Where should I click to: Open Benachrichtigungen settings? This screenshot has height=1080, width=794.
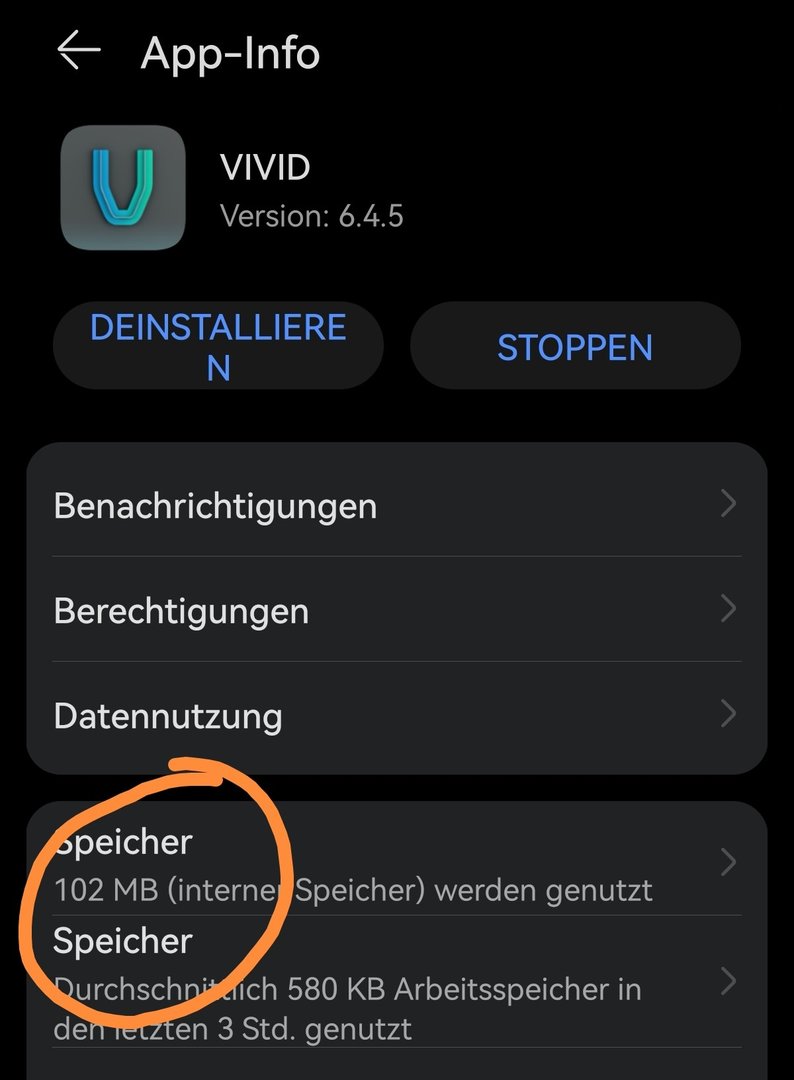(x=396, y=505)
